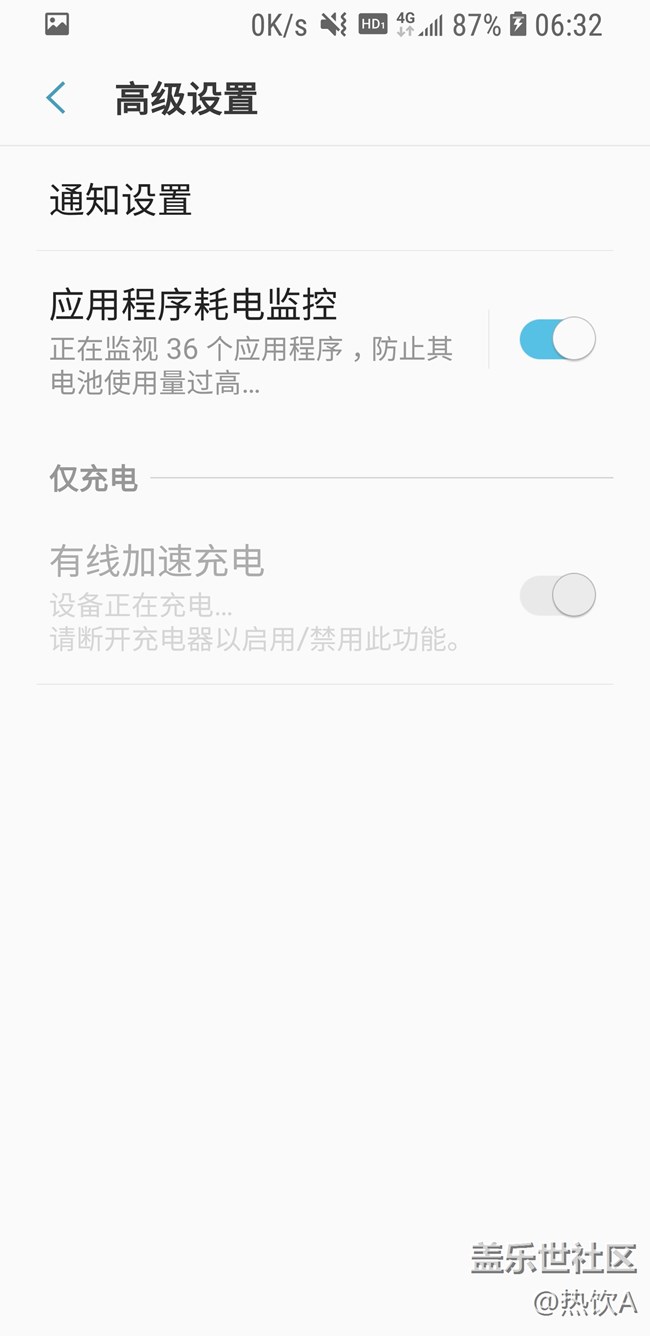Viewport: 650px width, 1336px height.
Task: Open 通知设置
Action: (x=325, y=200)
